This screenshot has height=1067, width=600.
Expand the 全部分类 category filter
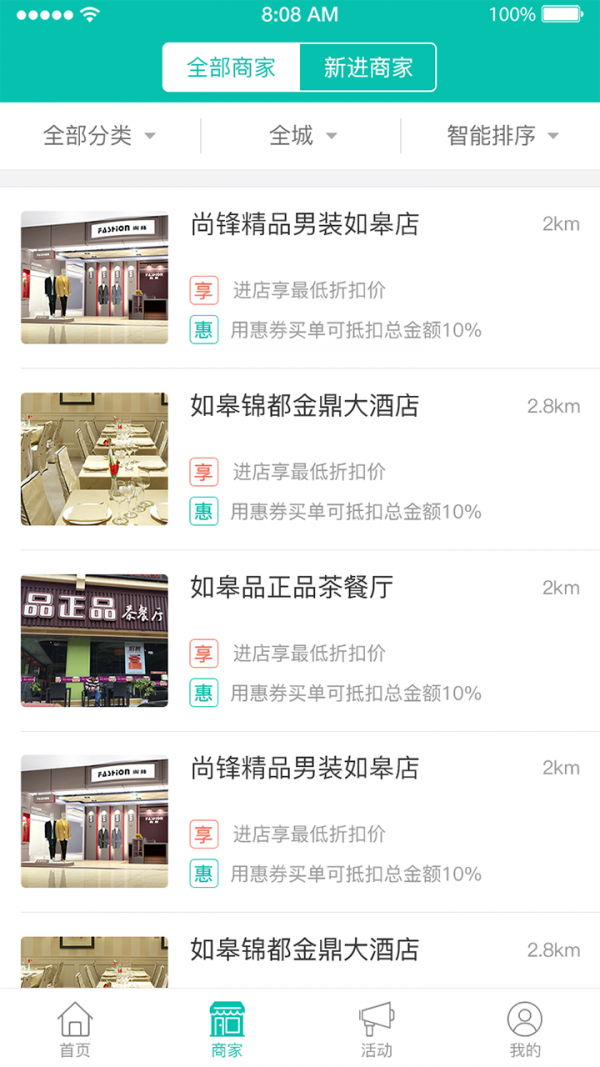(99, 136)
